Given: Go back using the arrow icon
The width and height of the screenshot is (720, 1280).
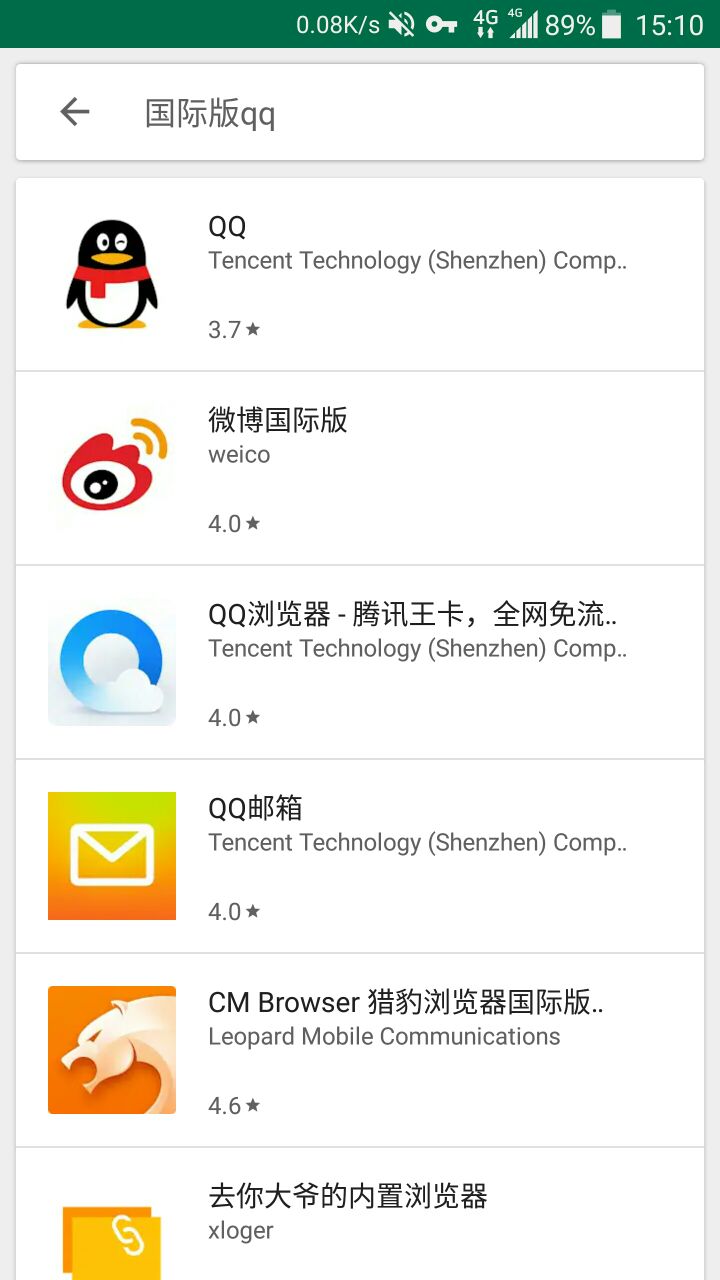Looking at the screenshot, I should tap(75, 112).
